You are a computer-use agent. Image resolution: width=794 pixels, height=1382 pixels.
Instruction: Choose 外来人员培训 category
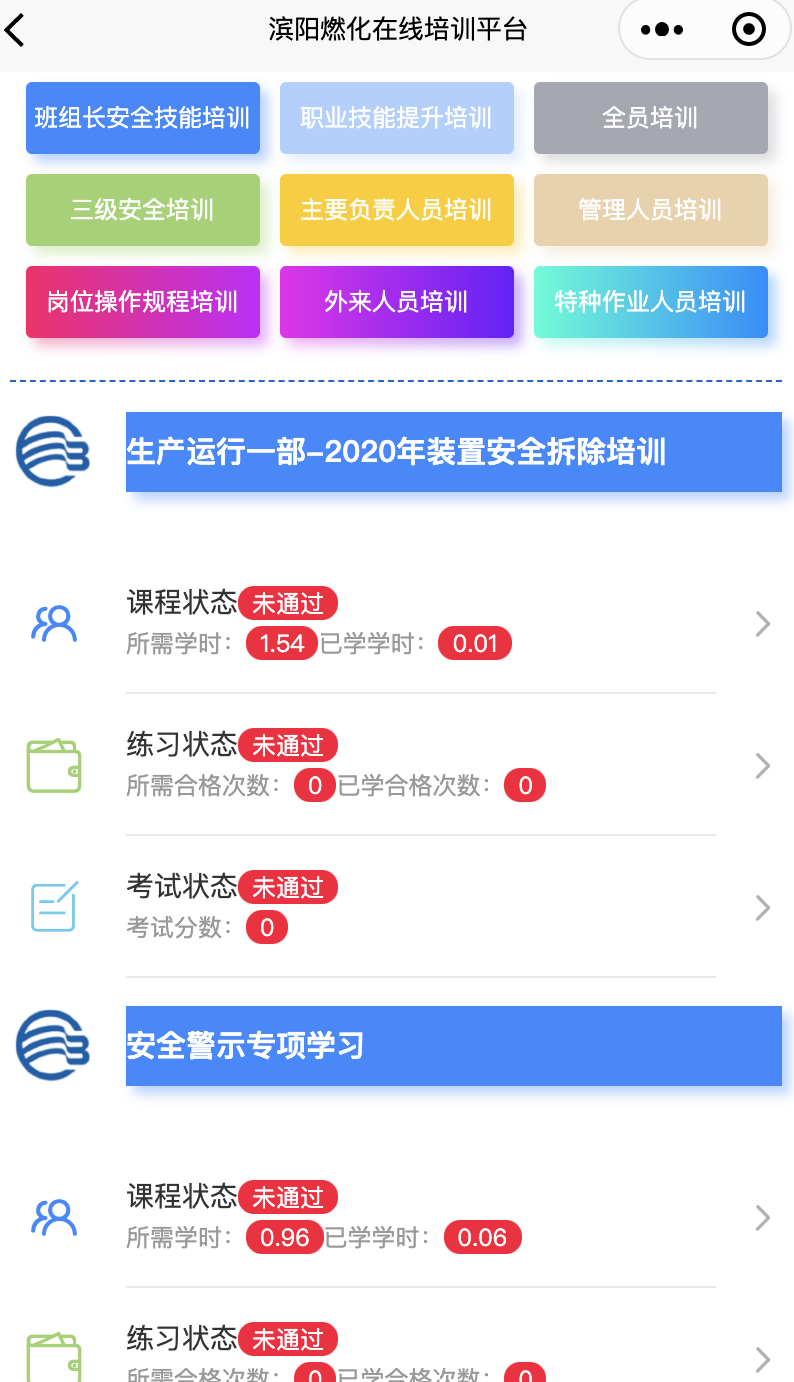click(x=397, y=302)
